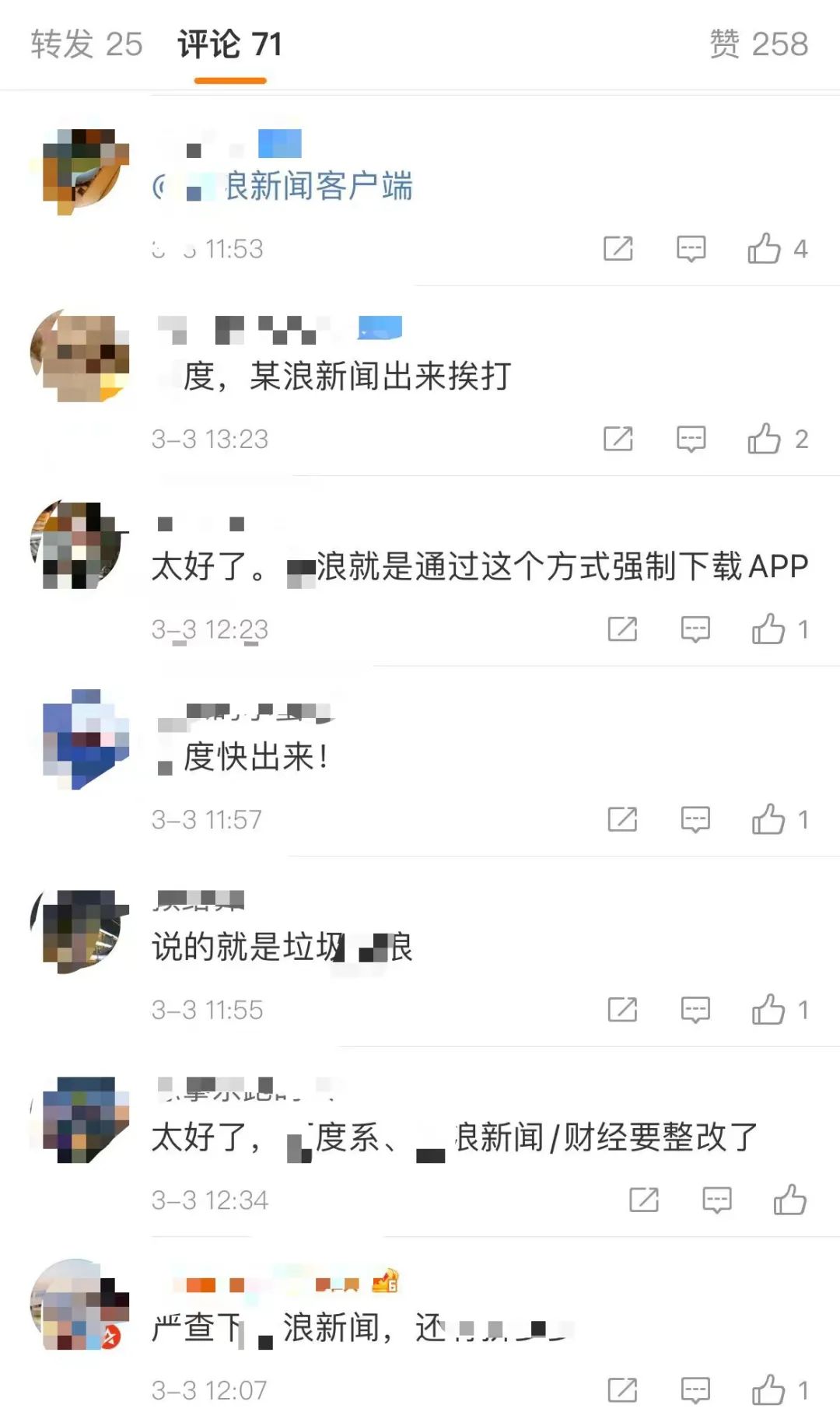Repost the comment posted at 11:53
840x1426 pixels.
pyautogui.click(x=618, y=249)
